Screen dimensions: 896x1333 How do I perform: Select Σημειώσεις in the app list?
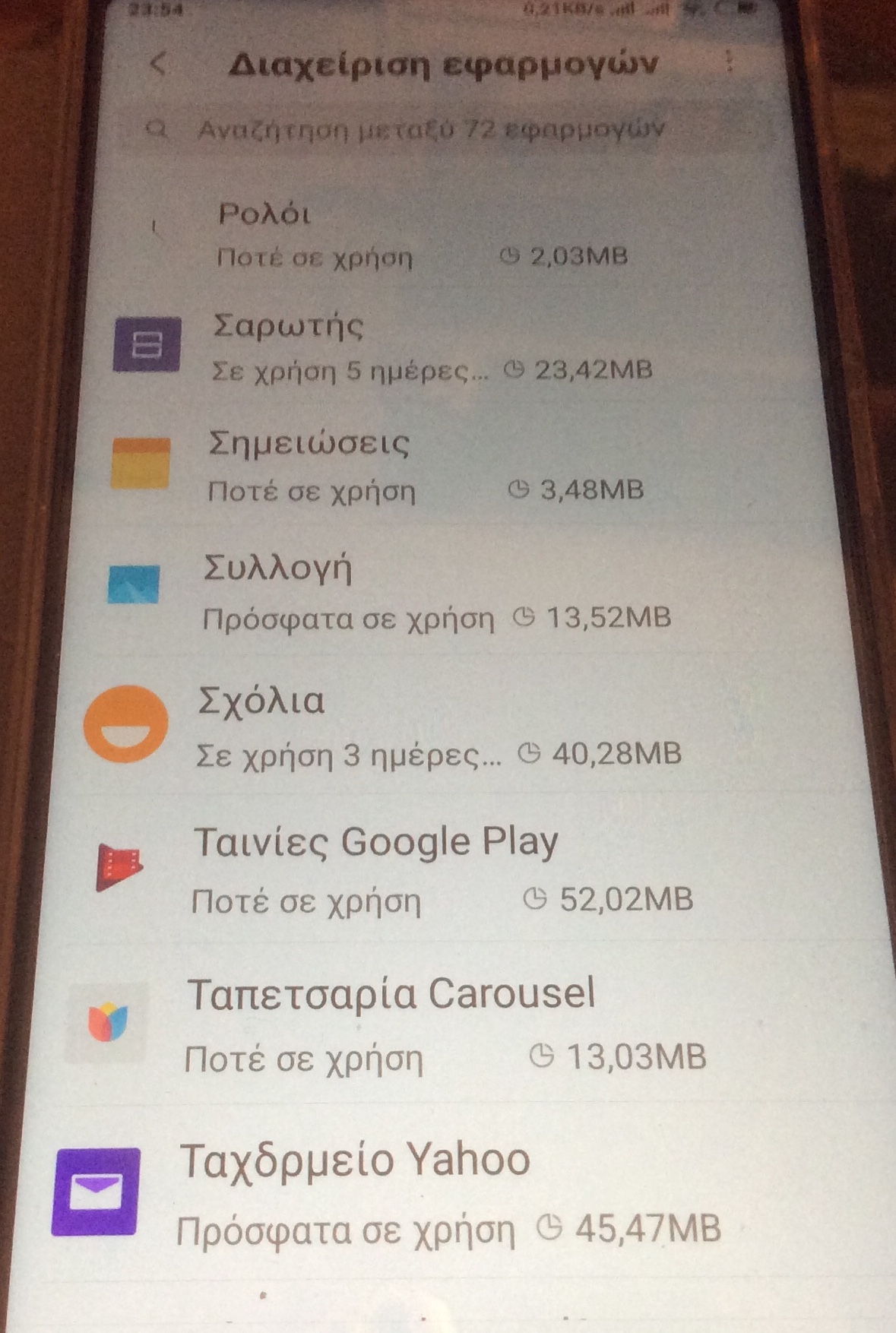click(426, 465)
